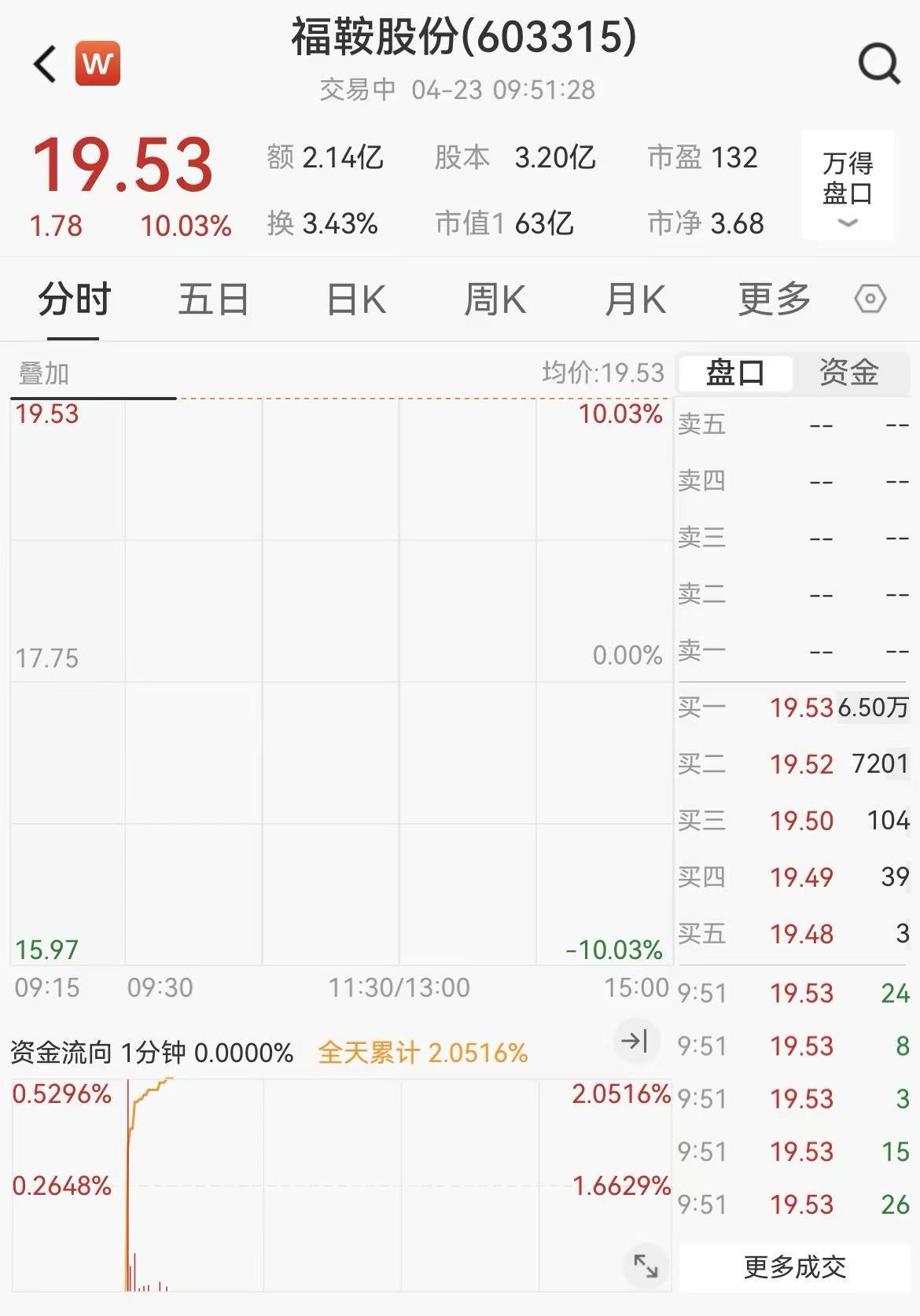View 更多成交 trade records

(794, 1266)
